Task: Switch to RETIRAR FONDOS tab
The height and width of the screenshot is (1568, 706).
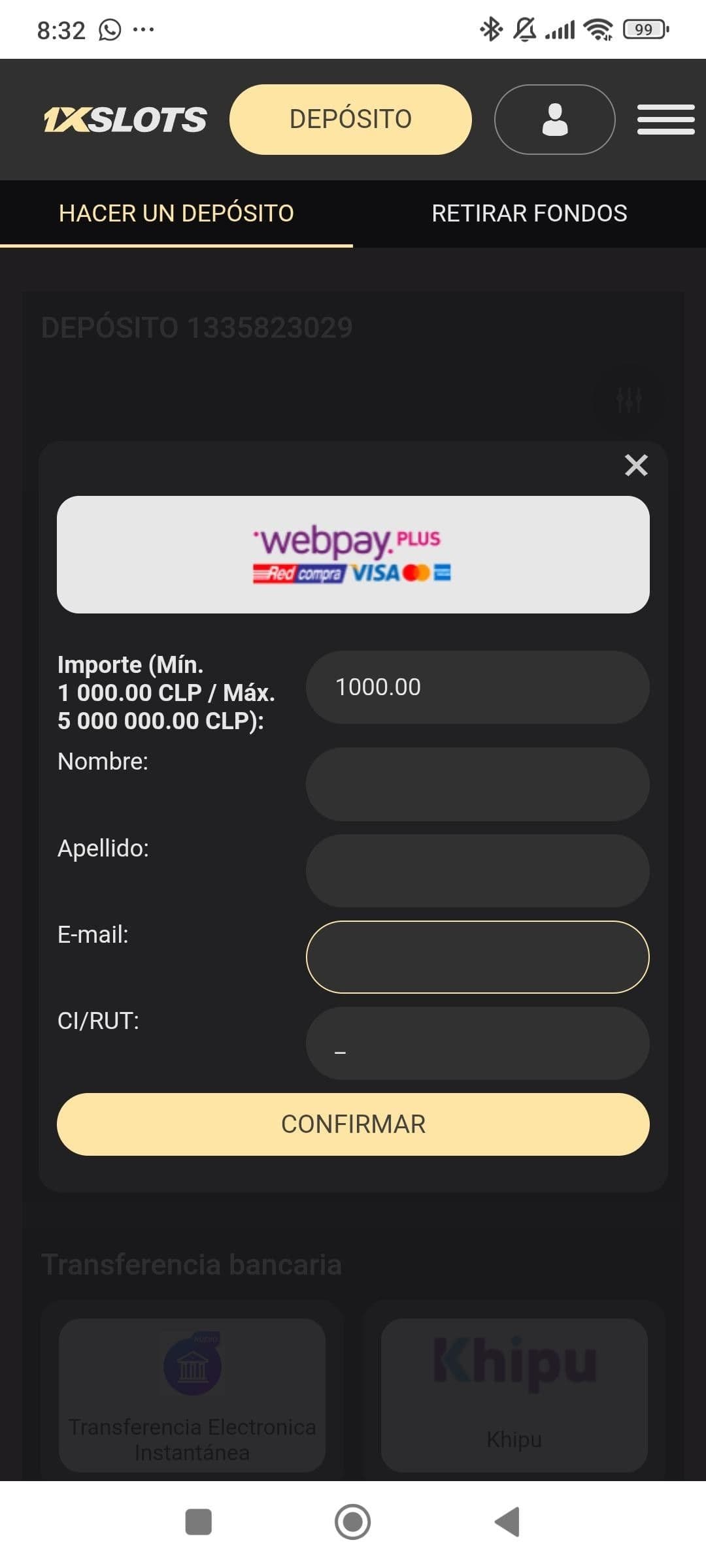Action: pos(529,213)
